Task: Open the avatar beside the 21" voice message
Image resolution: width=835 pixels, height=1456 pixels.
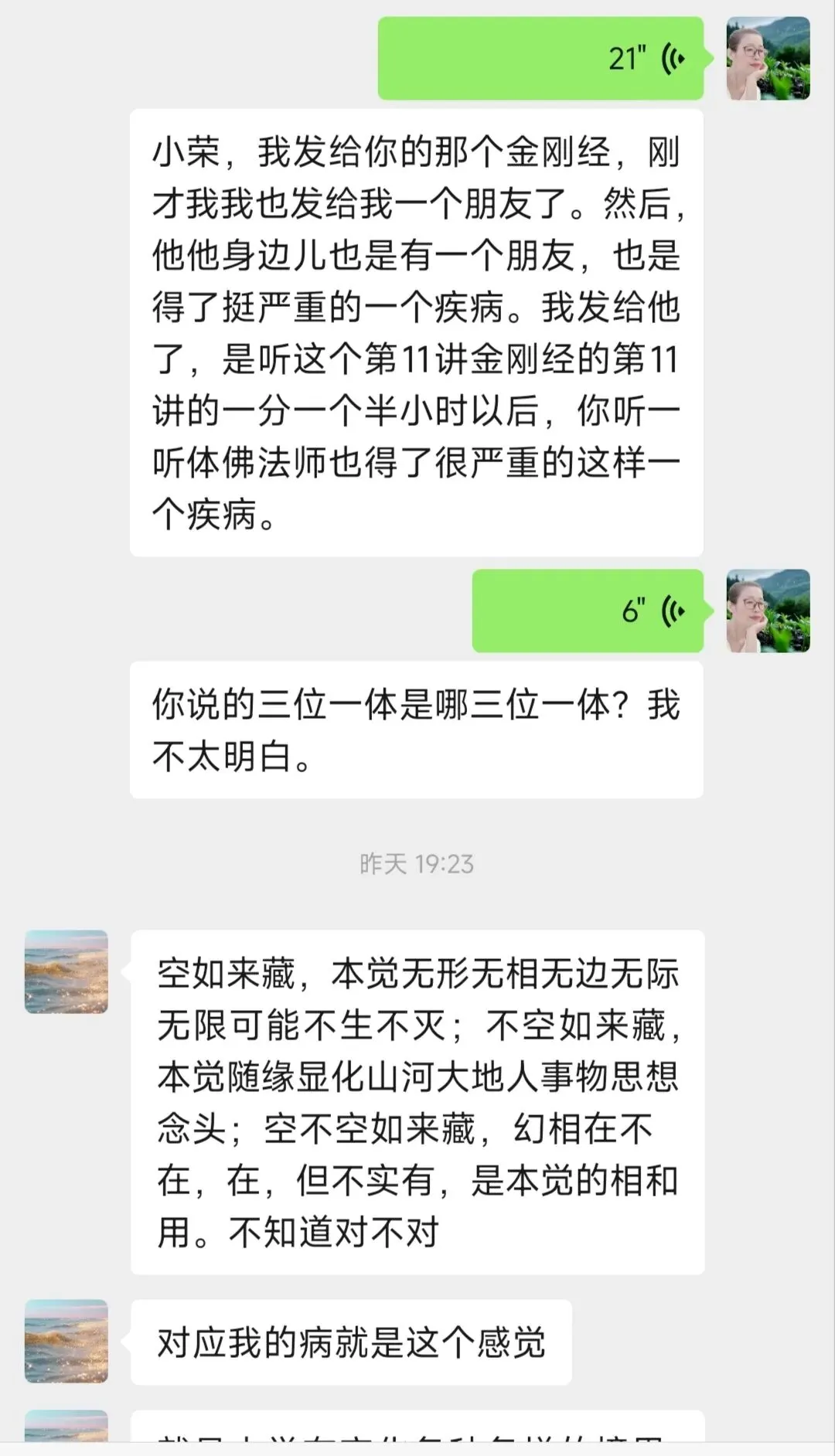Action: pyautogui.click(x=769, y=59)
